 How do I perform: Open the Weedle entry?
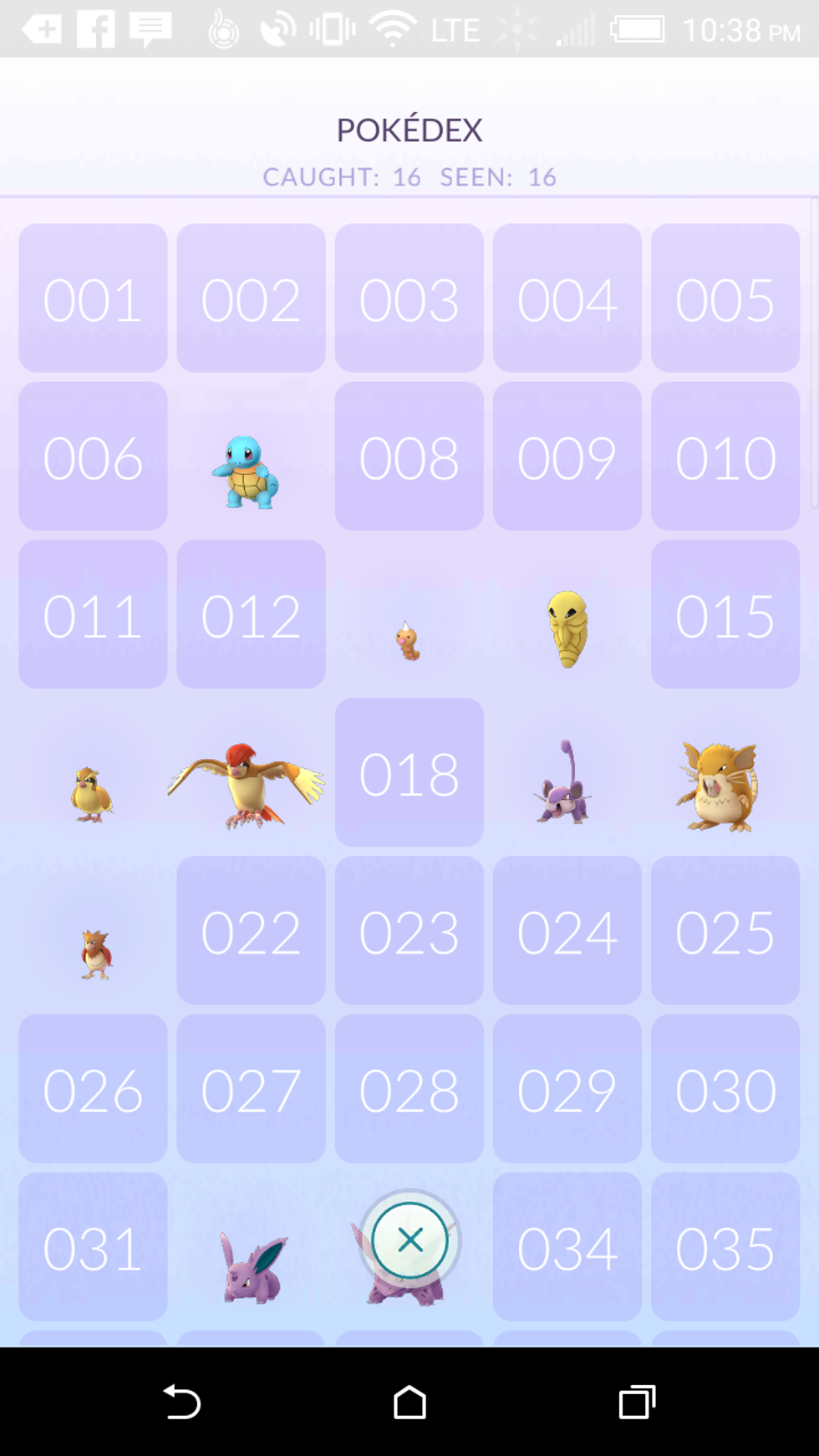tap(408, 641)
